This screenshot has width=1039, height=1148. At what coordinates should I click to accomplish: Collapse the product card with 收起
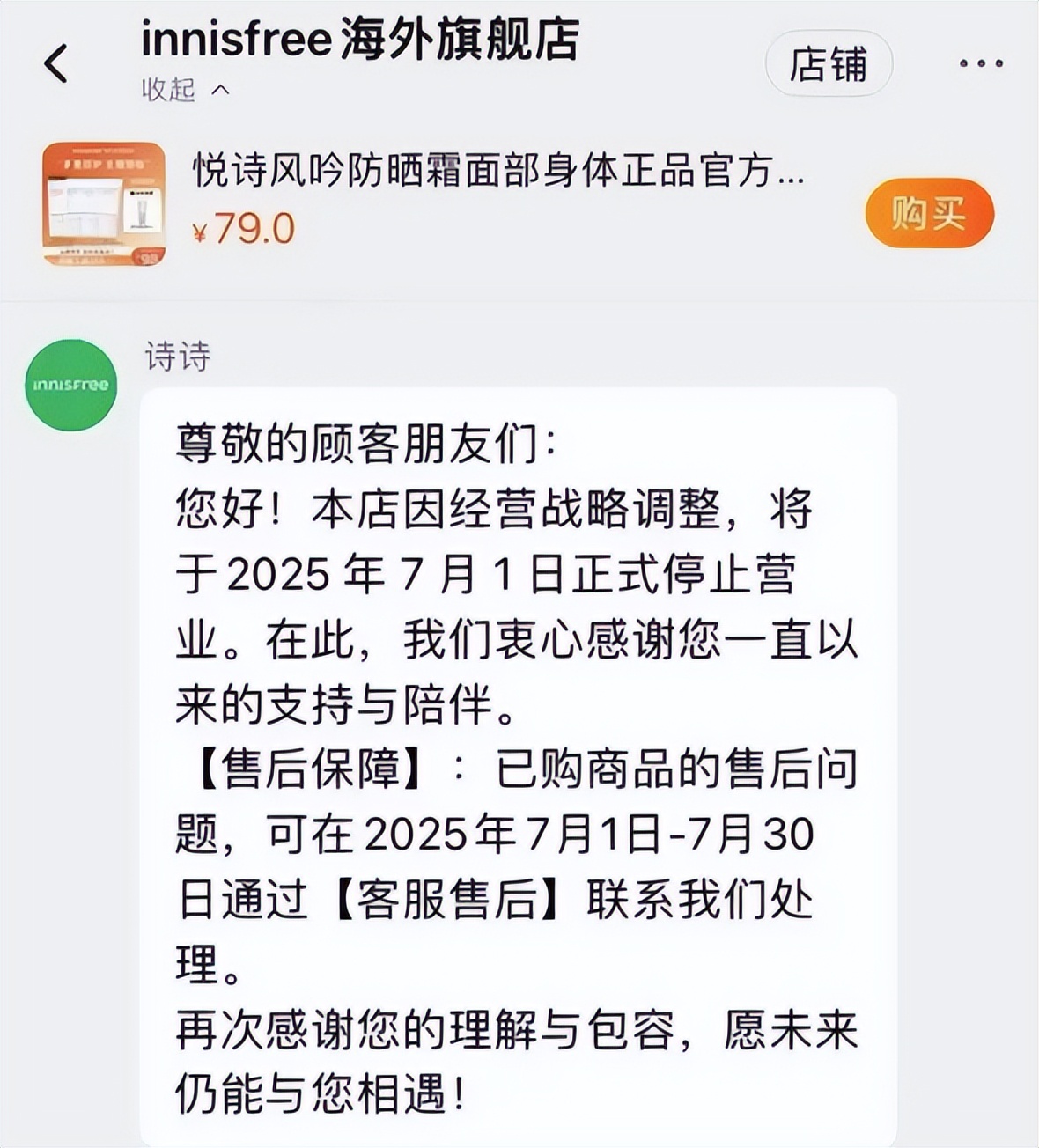(x=185, y=90)
